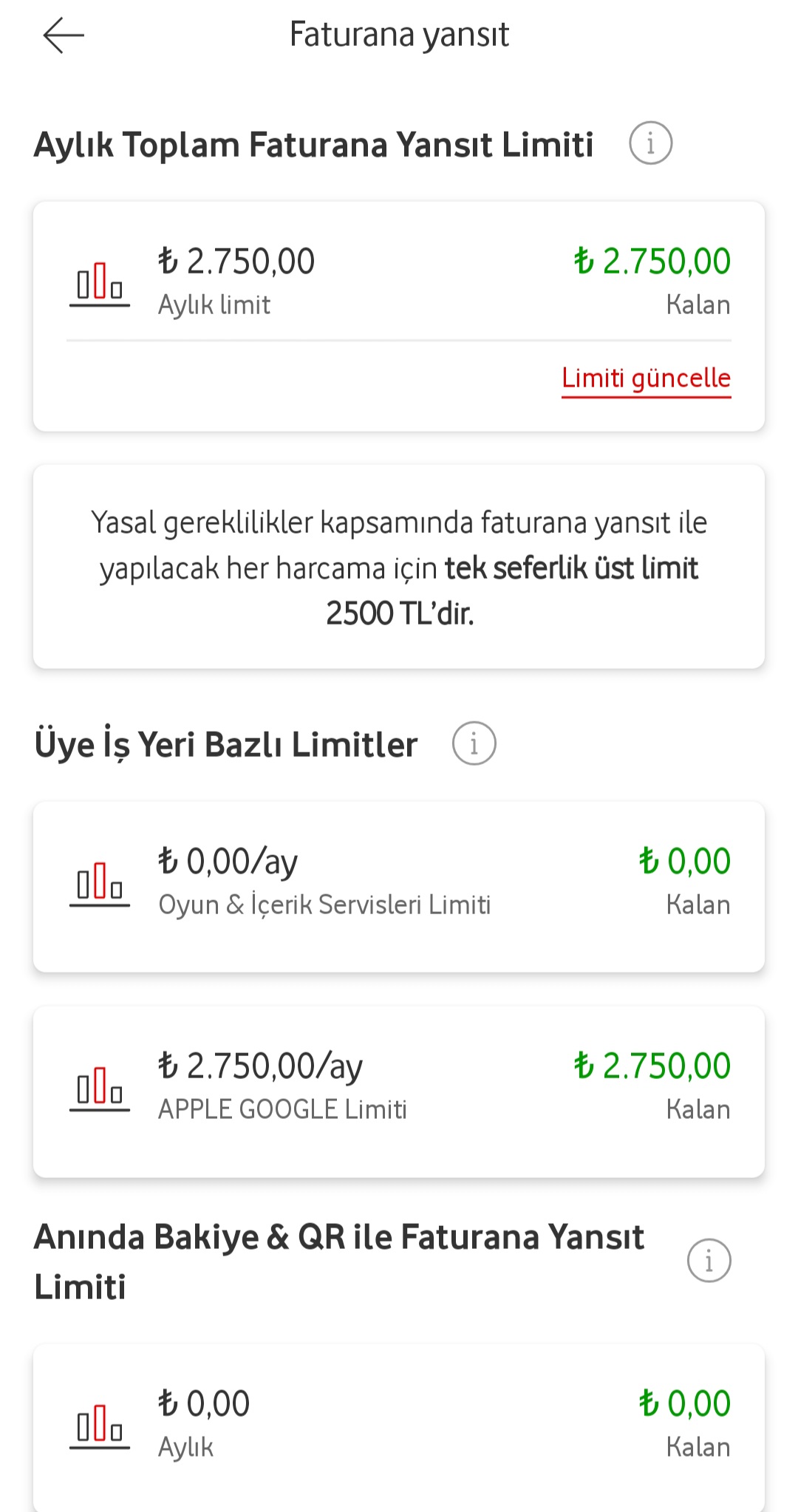Tap the Limiti güncelle link
This screenshot has height=1512, width=798.
[x=646, y=378]
